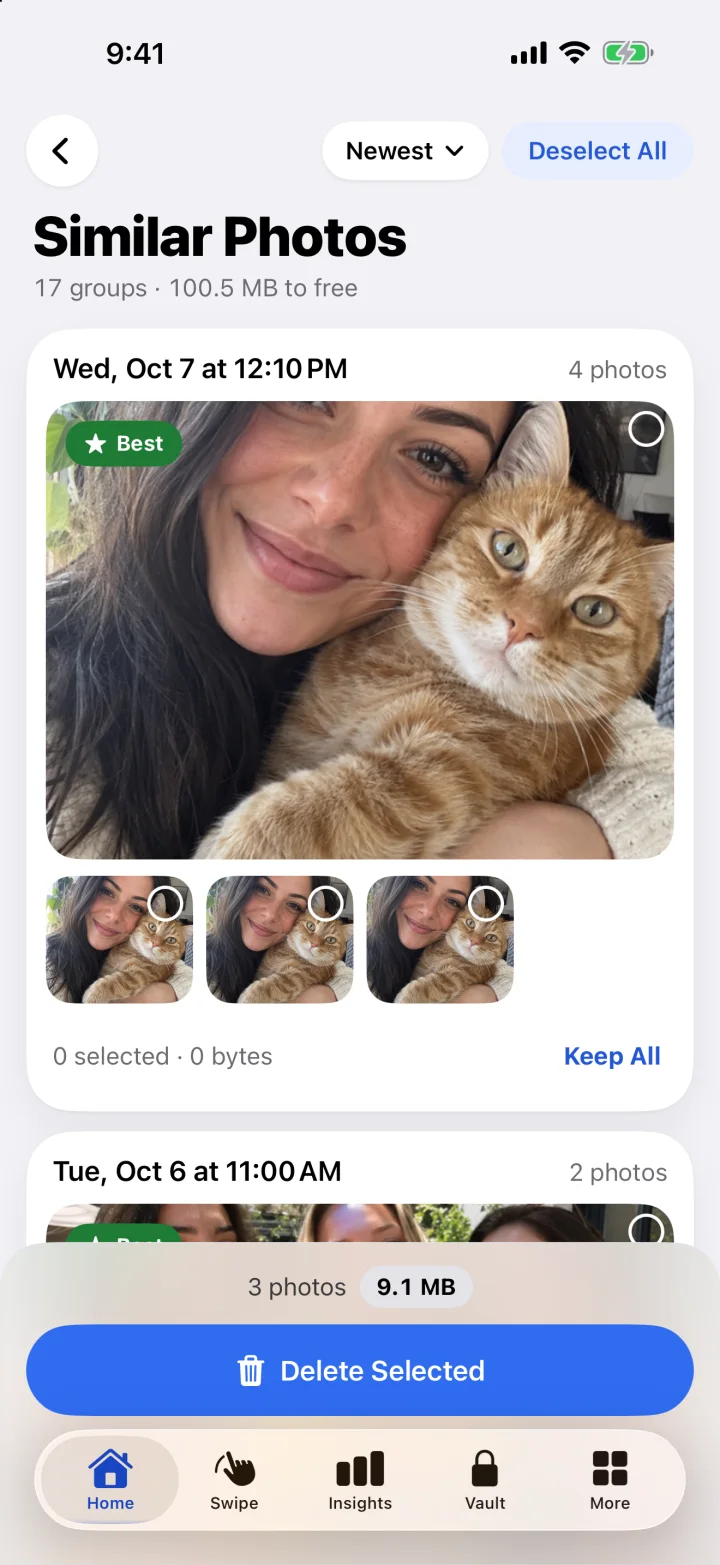The image size is (720, 1565).
Task: Go back using the arrow button
Action: 62,151
